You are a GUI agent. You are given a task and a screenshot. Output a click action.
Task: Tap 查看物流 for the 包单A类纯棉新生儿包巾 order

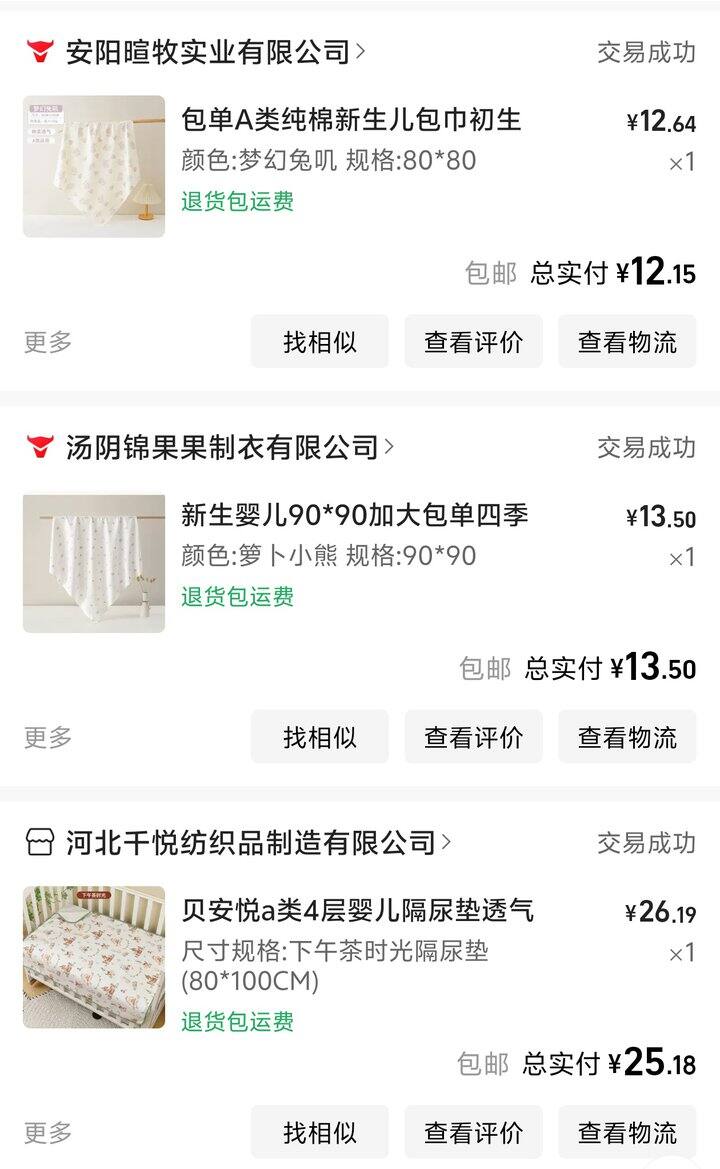click(627, 342)
